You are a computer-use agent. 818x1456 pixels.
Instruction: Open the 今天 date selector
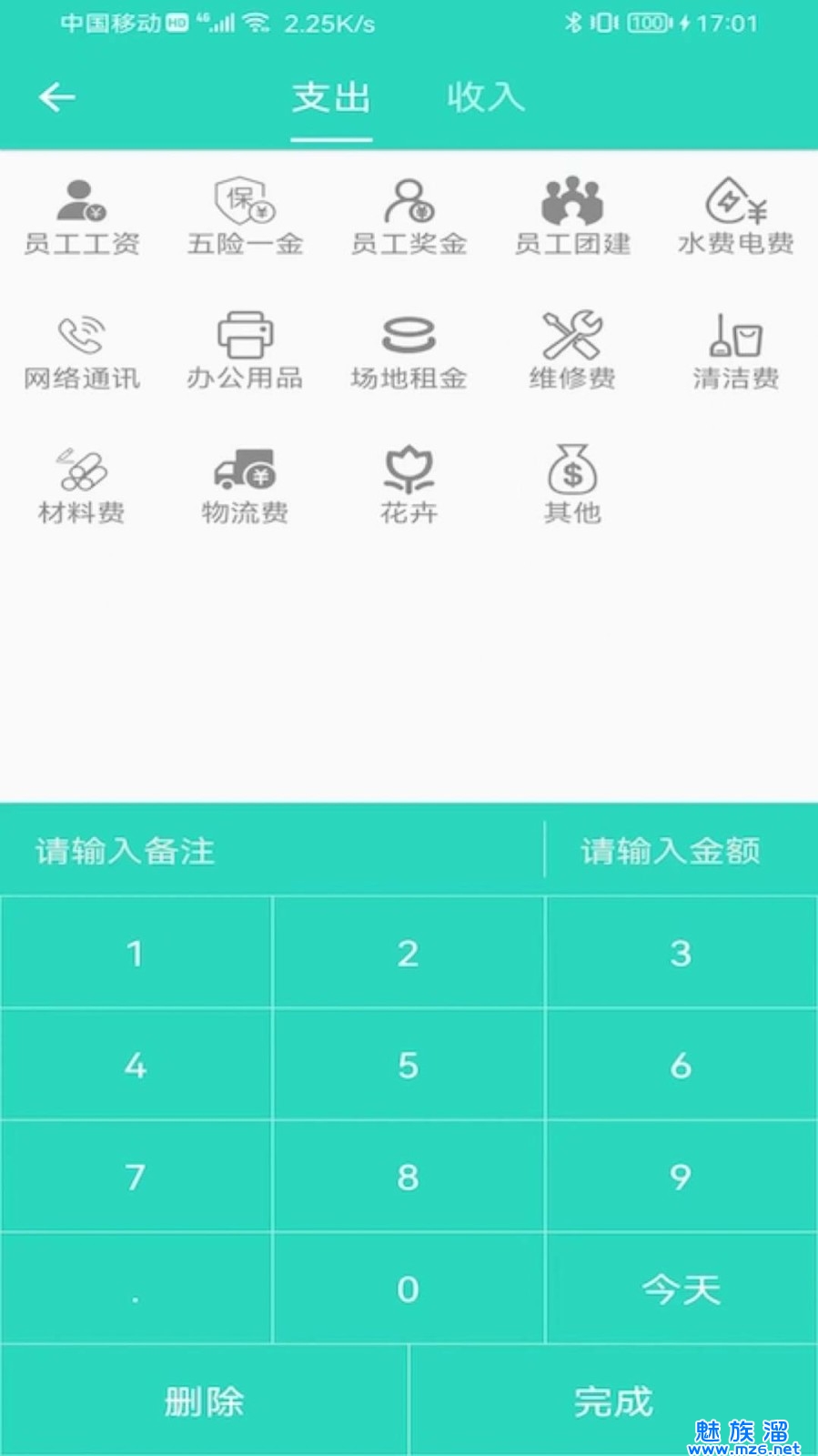click(x=681, y=1289)
